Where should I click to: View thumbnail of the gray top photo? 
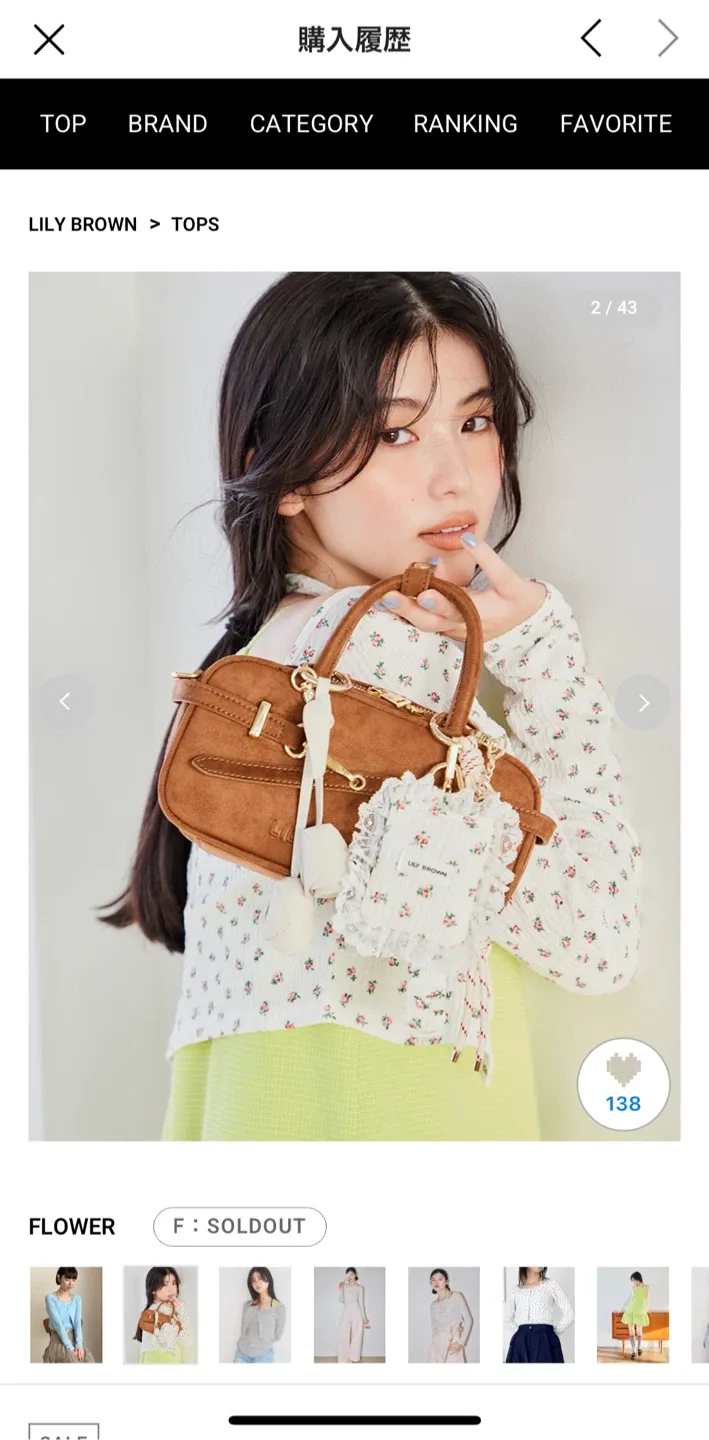click(x=255, y=1314)
